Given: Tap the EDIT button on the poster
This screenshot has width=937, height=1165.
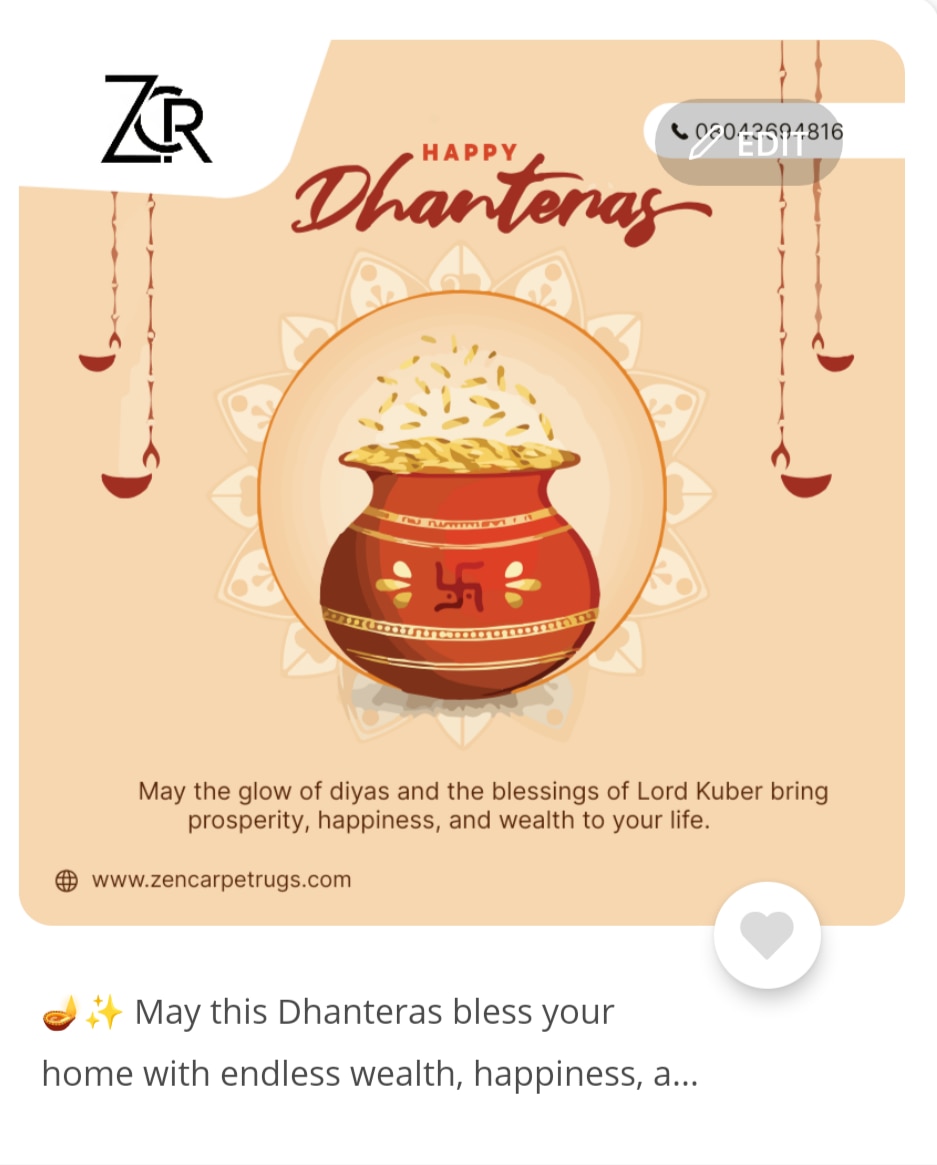Looking at the screenshot, I should pyautogui.click(x=749, y=143).
